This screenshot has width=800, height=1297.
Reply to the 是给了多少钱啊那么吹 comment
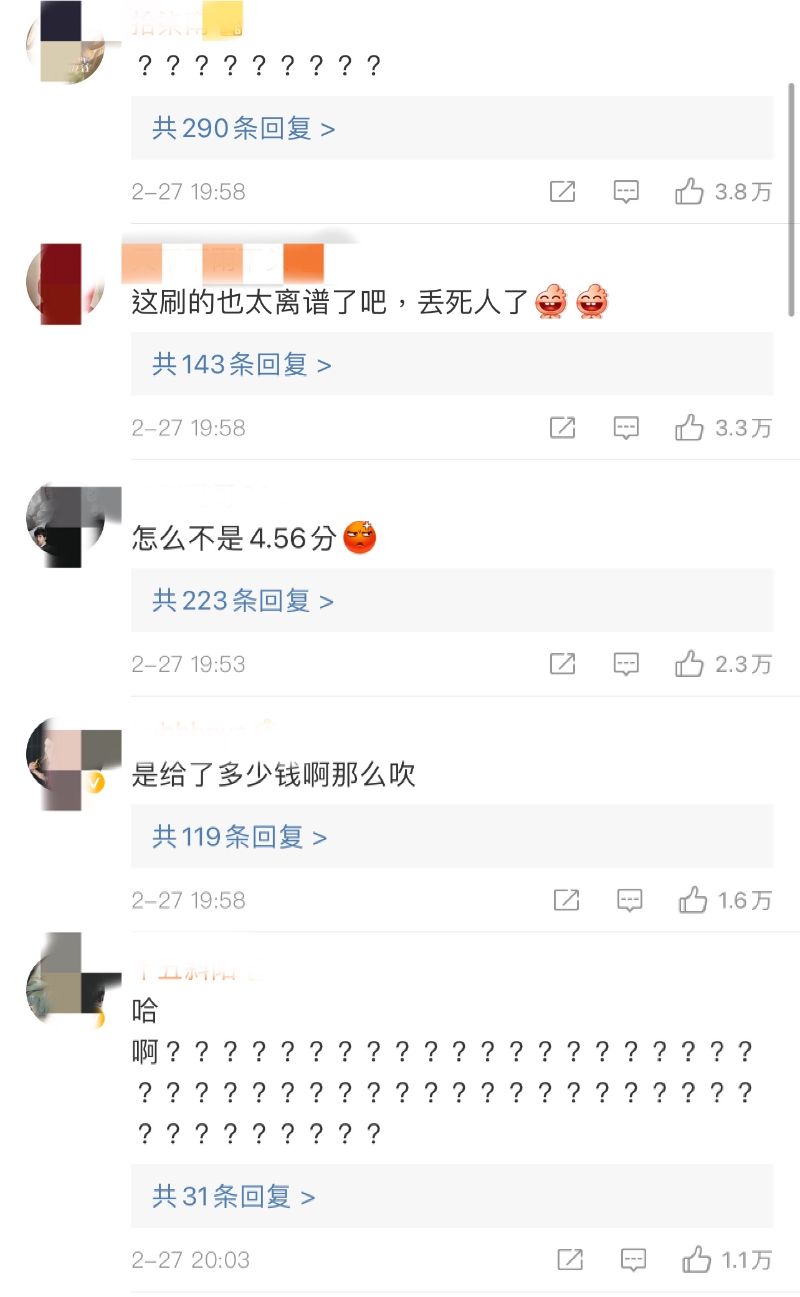629,900
